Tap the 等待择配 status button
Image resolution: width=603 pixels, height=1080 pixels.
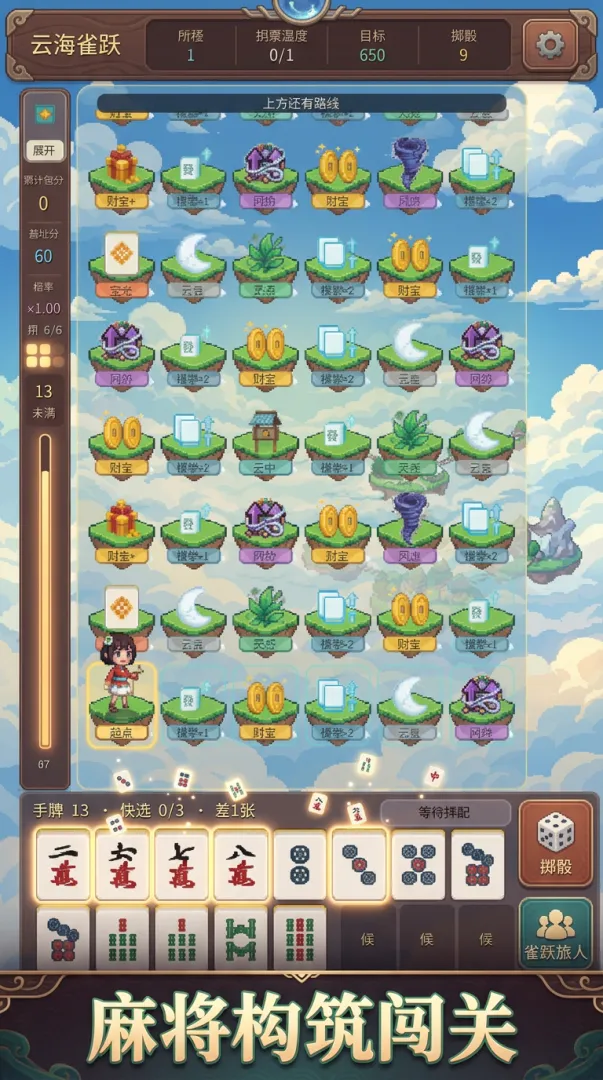445,813
